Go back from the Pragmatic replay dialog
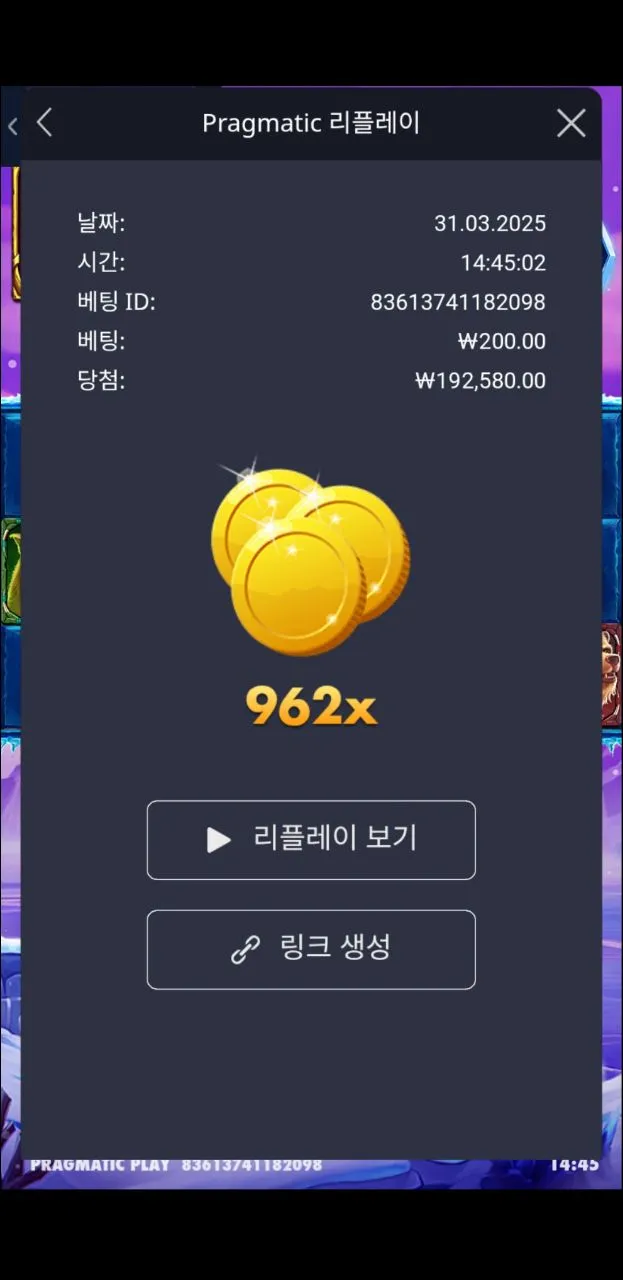This screenshot has width=623, height=1280. [x=44, y=123]
